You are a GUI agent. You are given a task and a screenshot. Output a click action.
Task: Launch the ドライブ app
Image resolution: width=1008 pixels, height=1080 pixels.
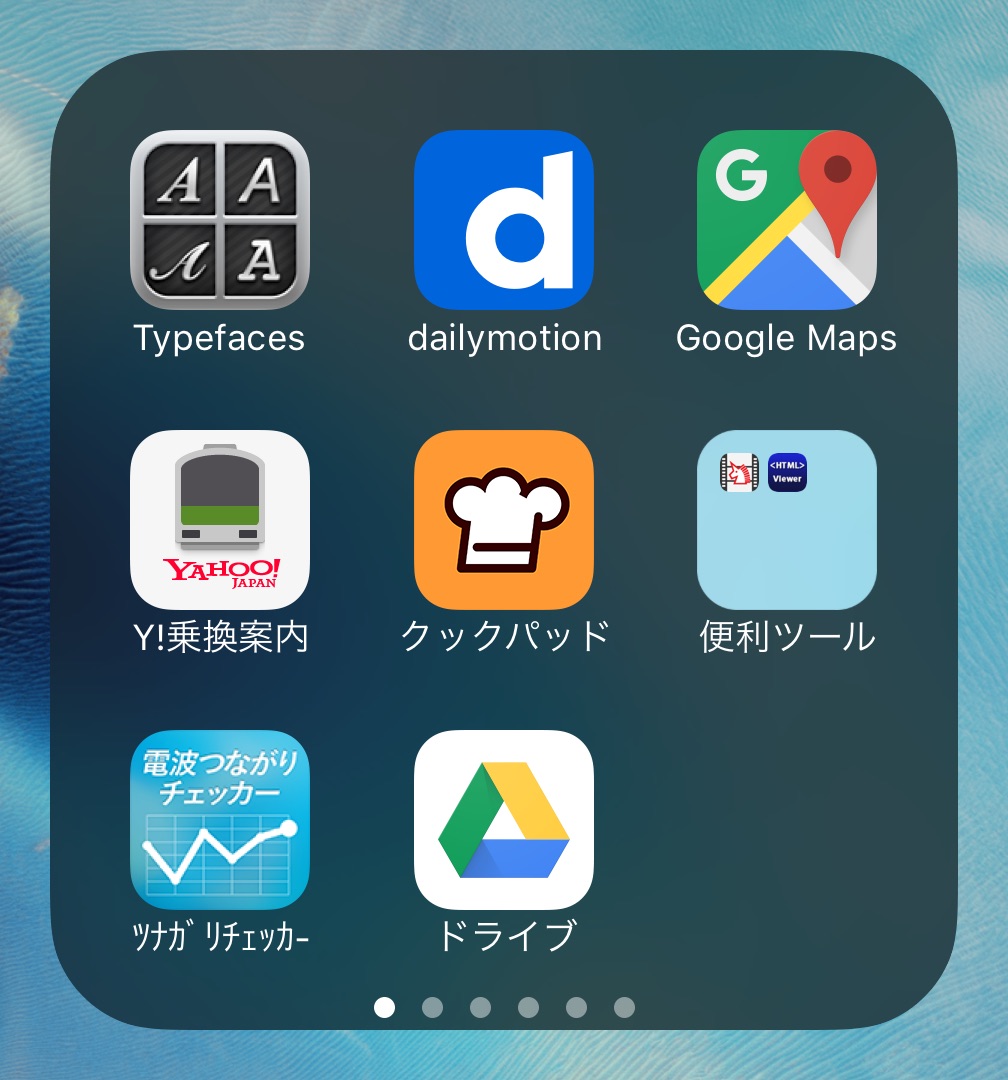pos(504,820)
